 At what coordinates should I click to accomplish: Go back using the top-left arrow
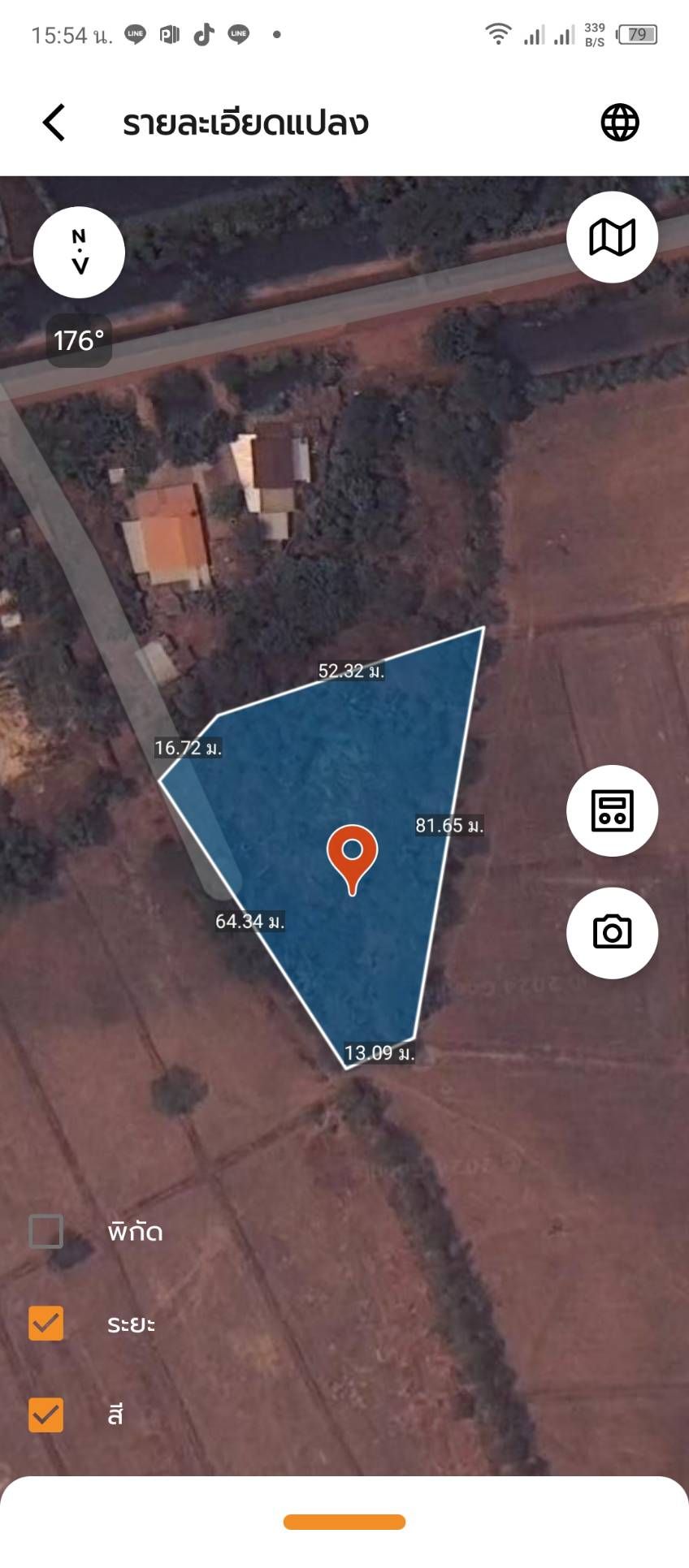point(54,123)
